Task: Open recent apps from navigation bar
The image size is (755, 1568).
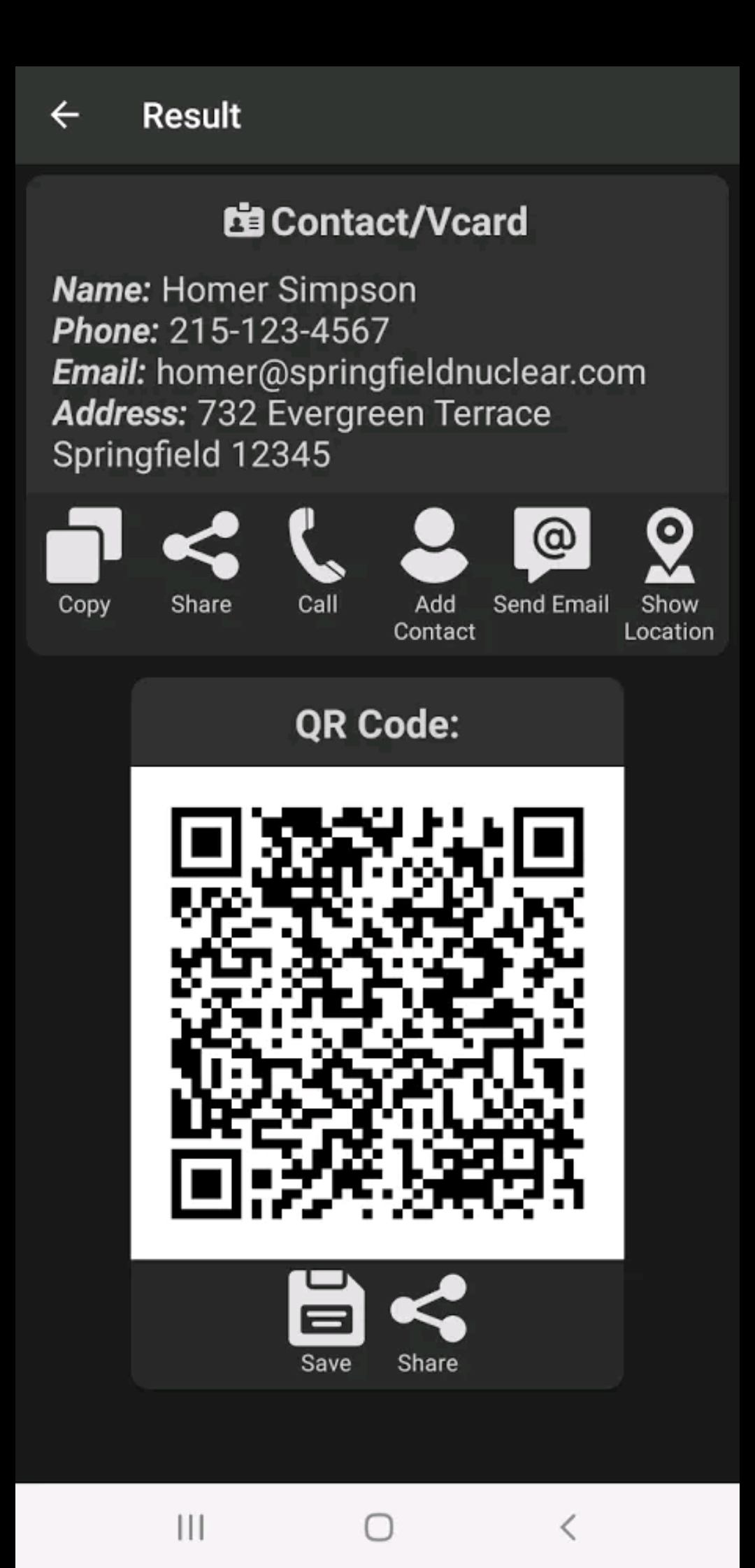Action: pyautogui.click(x=190, y=1527)
